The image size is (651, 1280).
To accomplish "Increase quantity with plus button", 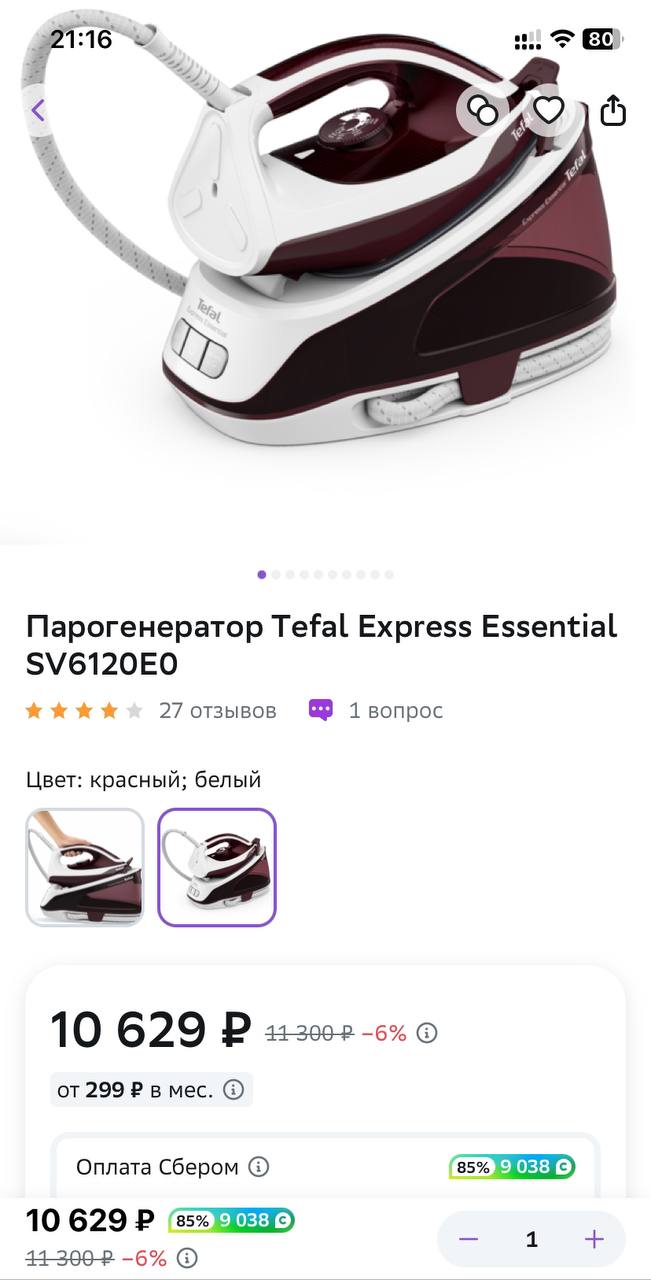I will coord(594,1240).
